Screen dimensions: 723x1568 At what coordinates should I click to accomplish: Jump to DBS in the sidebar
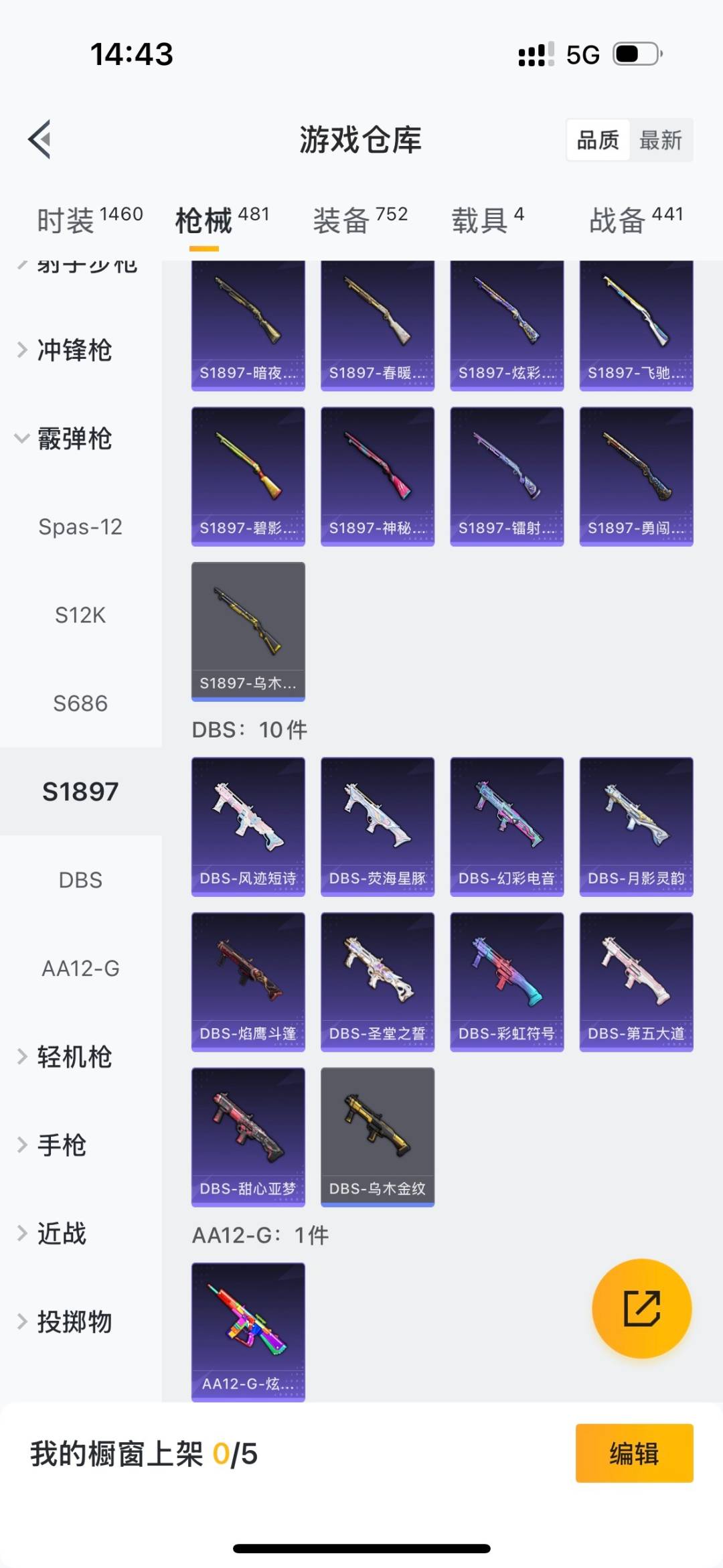(x=80, y=879)
